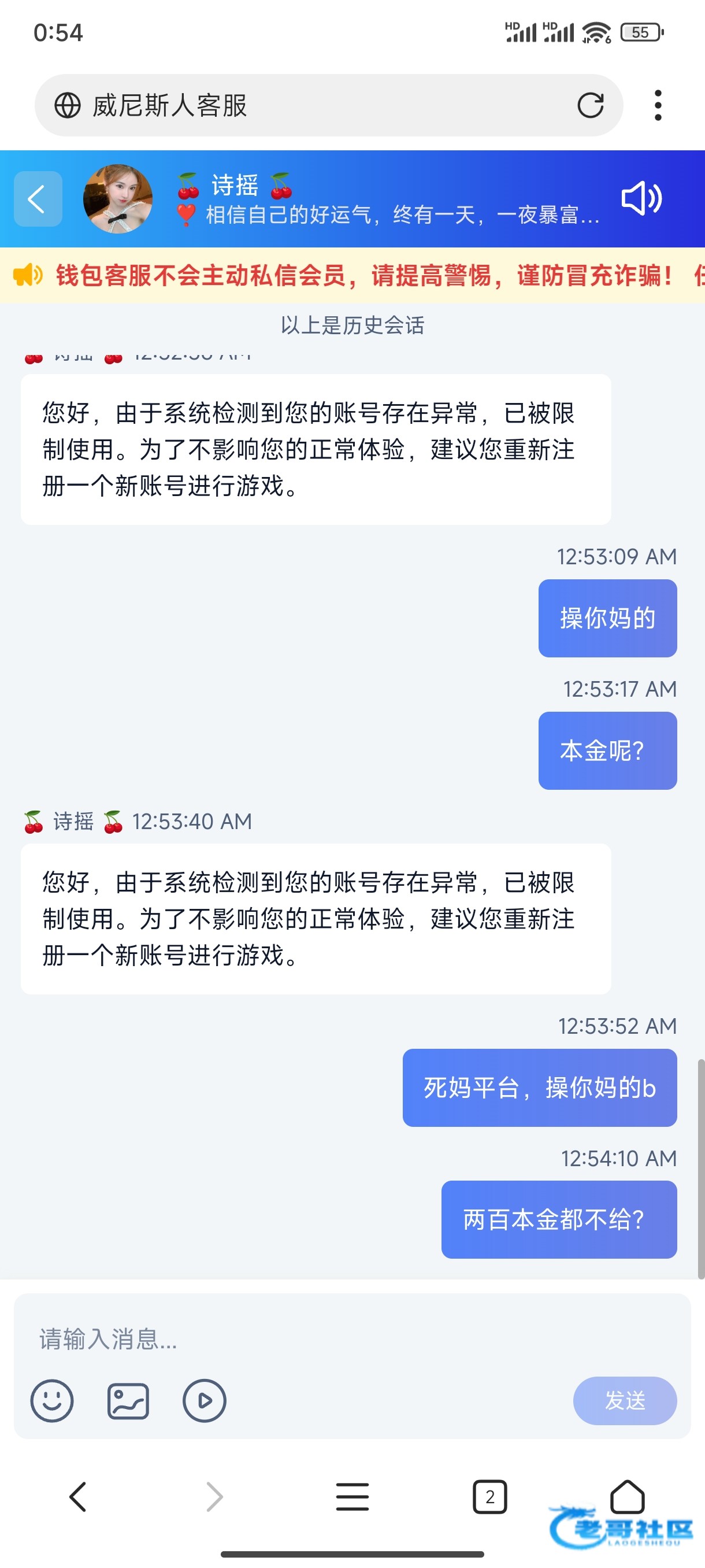The width and height of the screenshot is (705, 1568).
Task: Toggle the chat sound speaker icon
Action: (x=641, y=198)
